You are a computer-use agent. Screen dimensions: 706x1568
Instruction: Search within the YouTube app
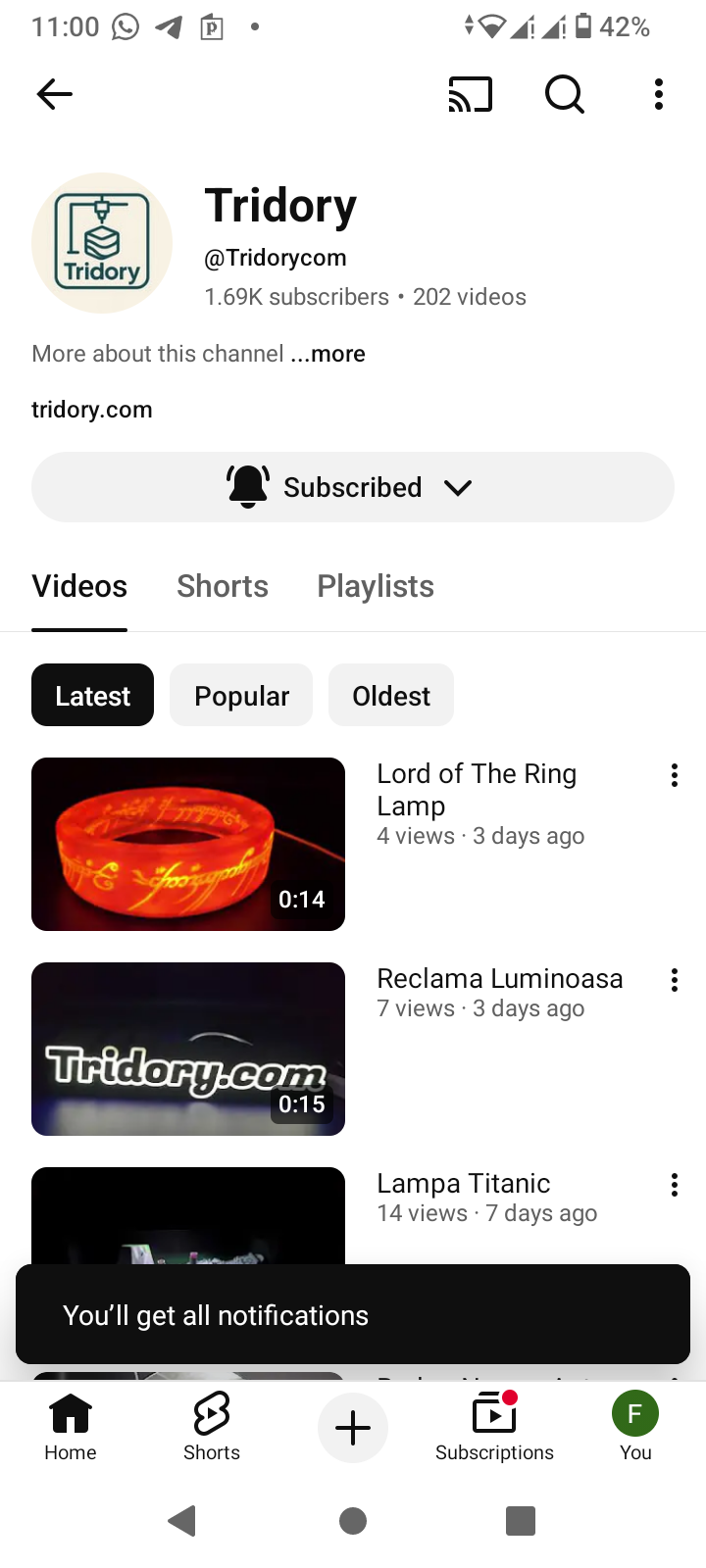(564, 94)
